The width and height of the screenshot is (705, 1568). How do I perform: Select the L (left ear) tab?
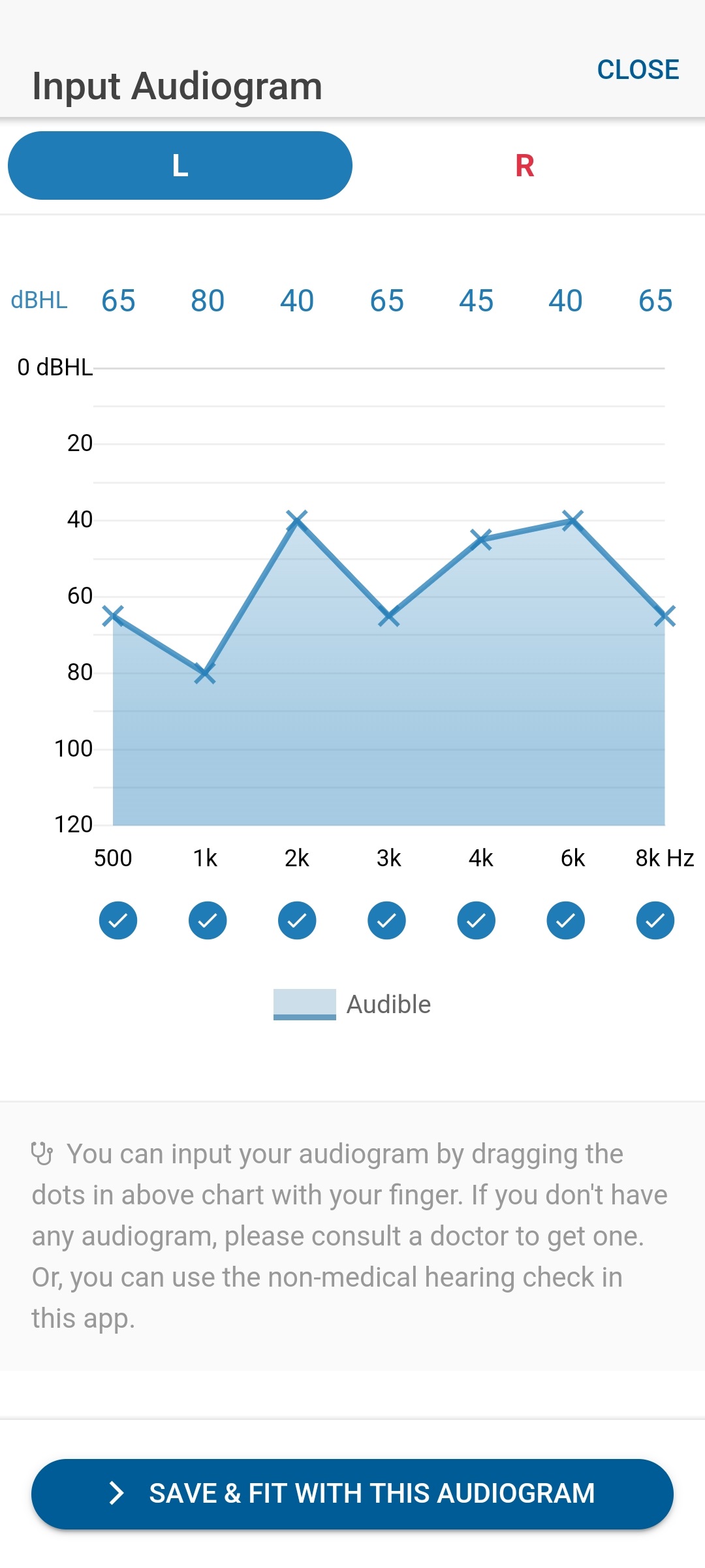coord(180,166)
